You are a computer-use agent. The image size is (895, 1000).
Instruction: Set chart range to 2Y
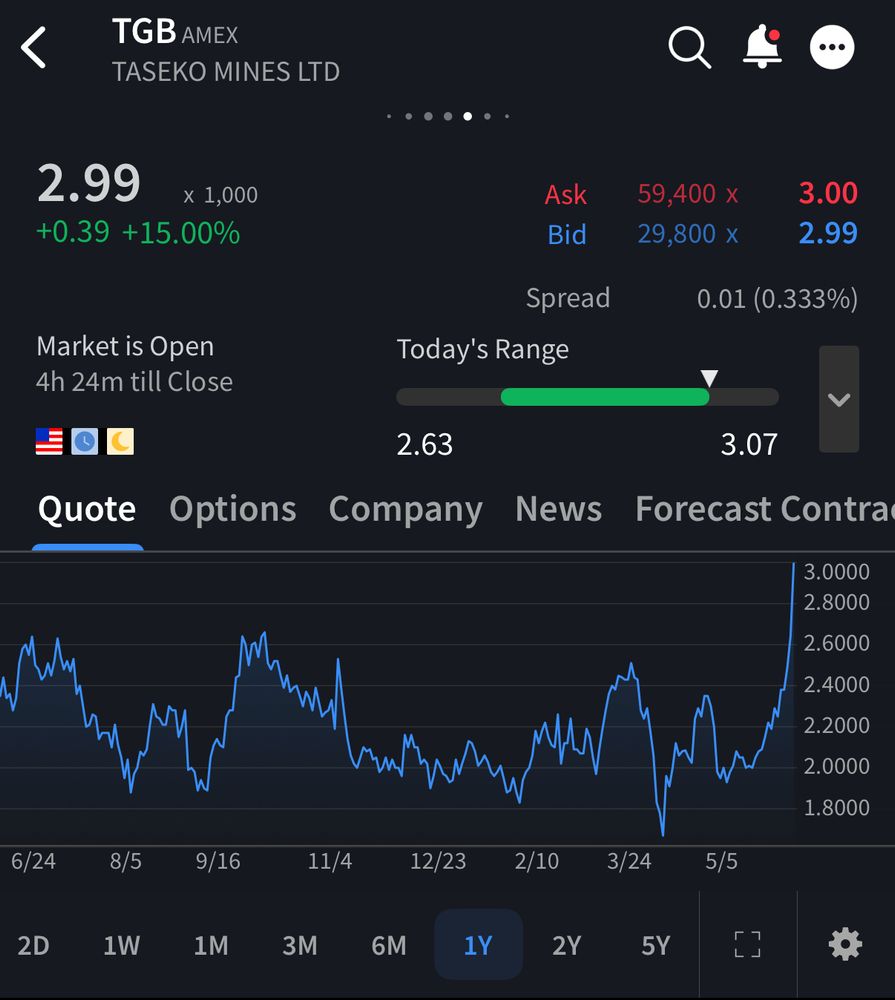pyautogui.click(x=566, y=945)
